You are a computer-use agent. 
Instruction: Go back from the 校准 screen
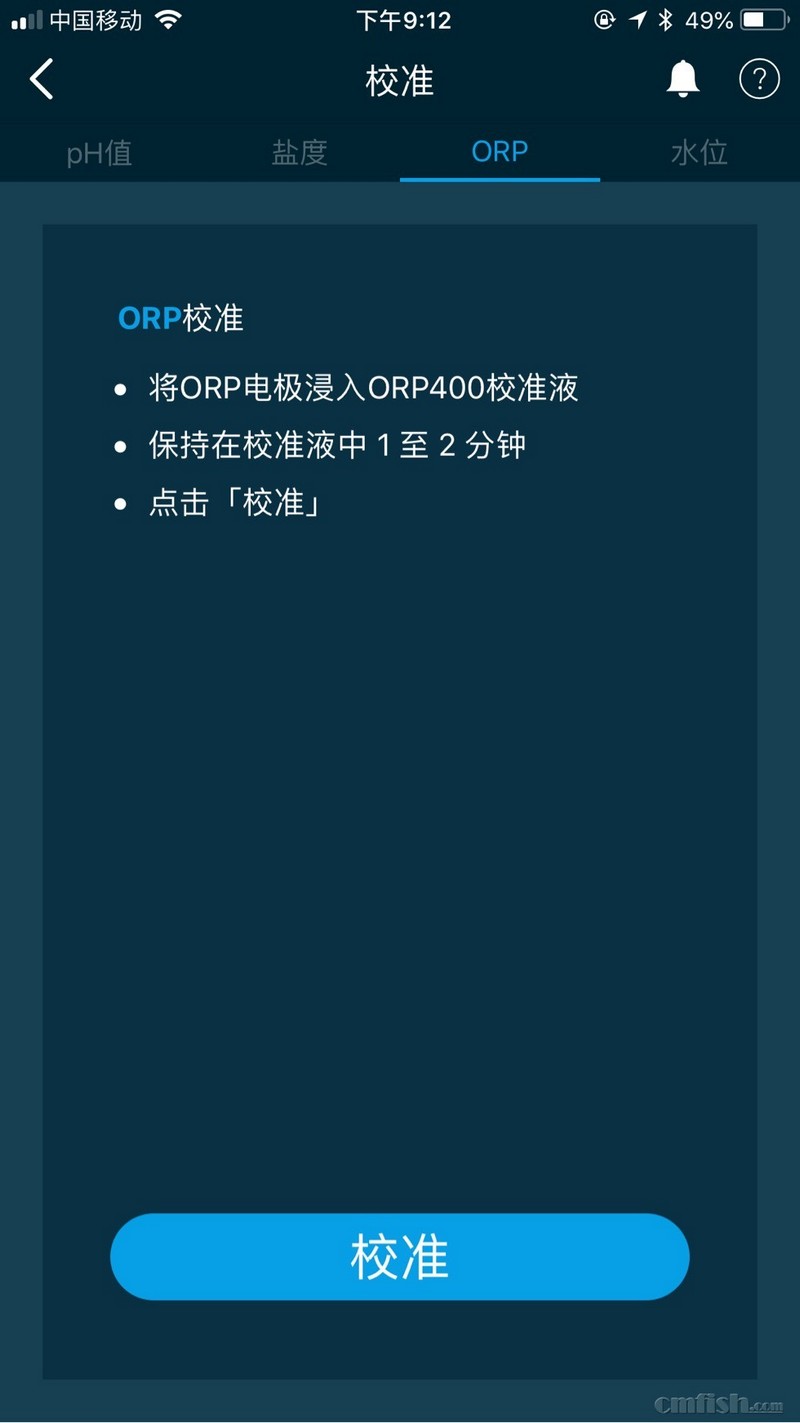(x=42, y=79)
